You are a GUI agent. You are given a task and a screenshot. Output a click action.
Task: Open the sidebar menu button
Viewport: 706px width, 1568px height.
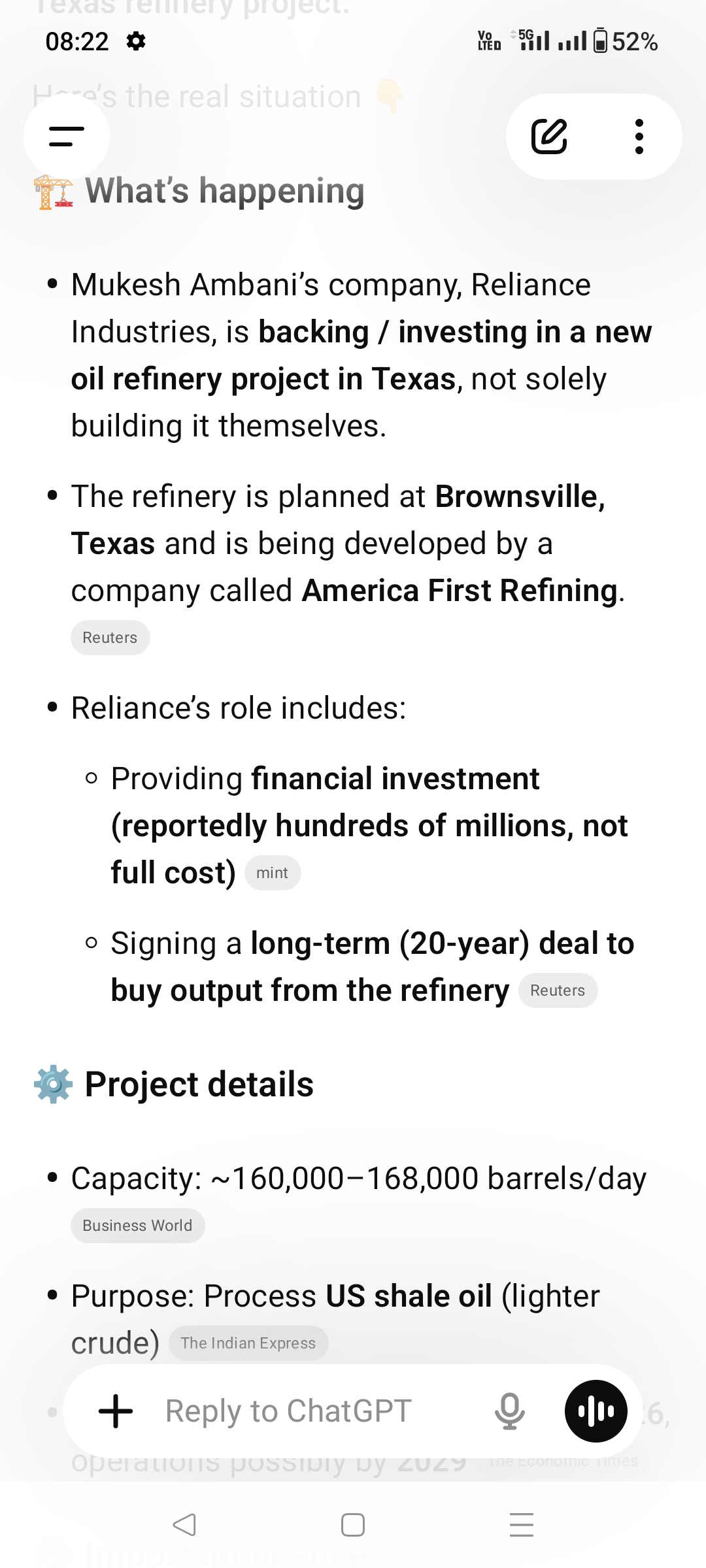click(x=67, y=137)
